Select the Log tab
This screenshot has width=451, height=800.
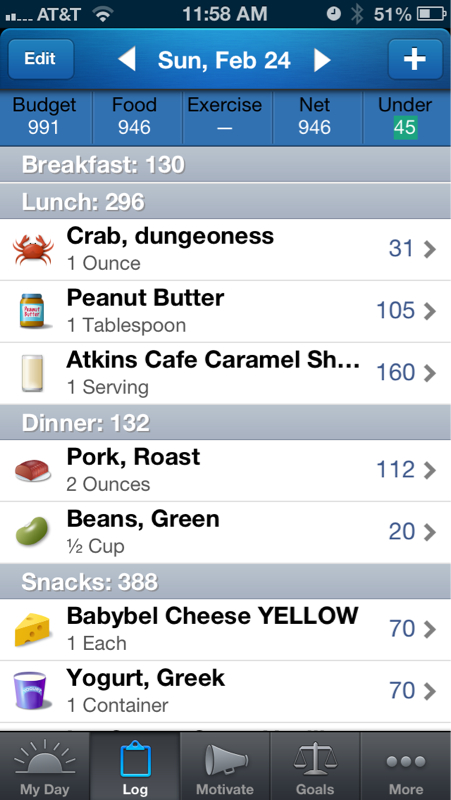[135, 766]
